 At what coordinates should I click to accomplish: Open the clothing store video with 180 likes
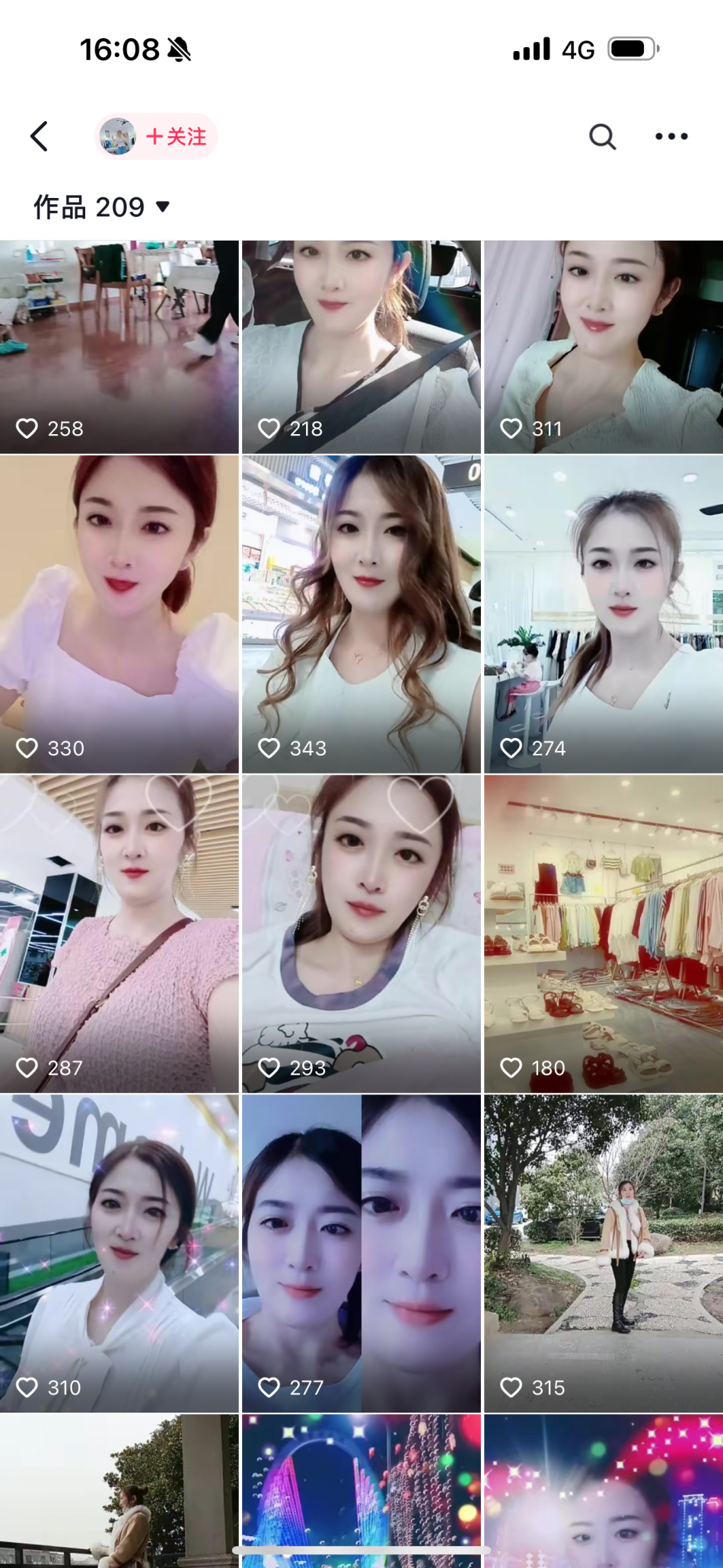coord(604,934)
